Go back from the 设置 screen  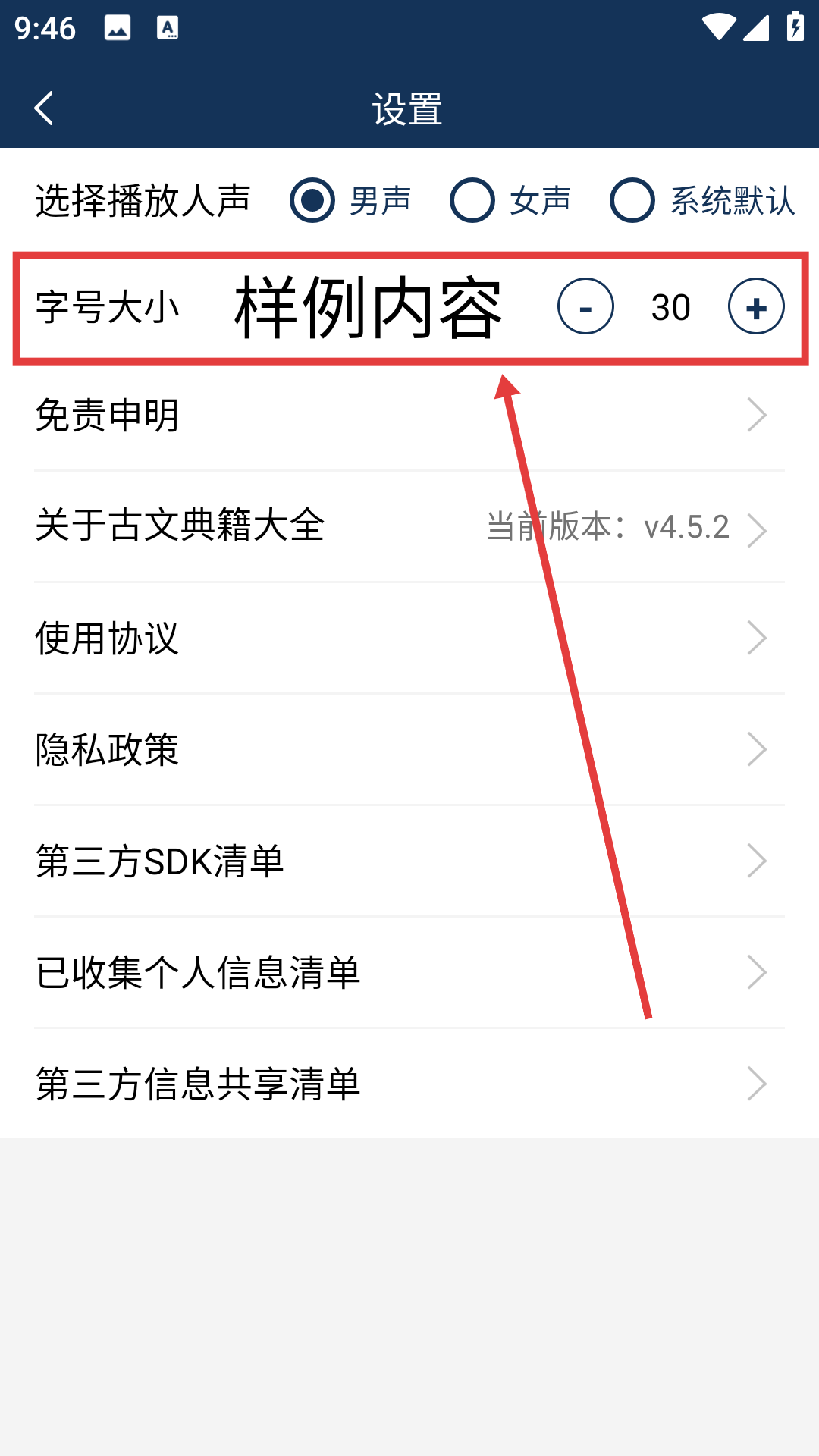point(44,108)
